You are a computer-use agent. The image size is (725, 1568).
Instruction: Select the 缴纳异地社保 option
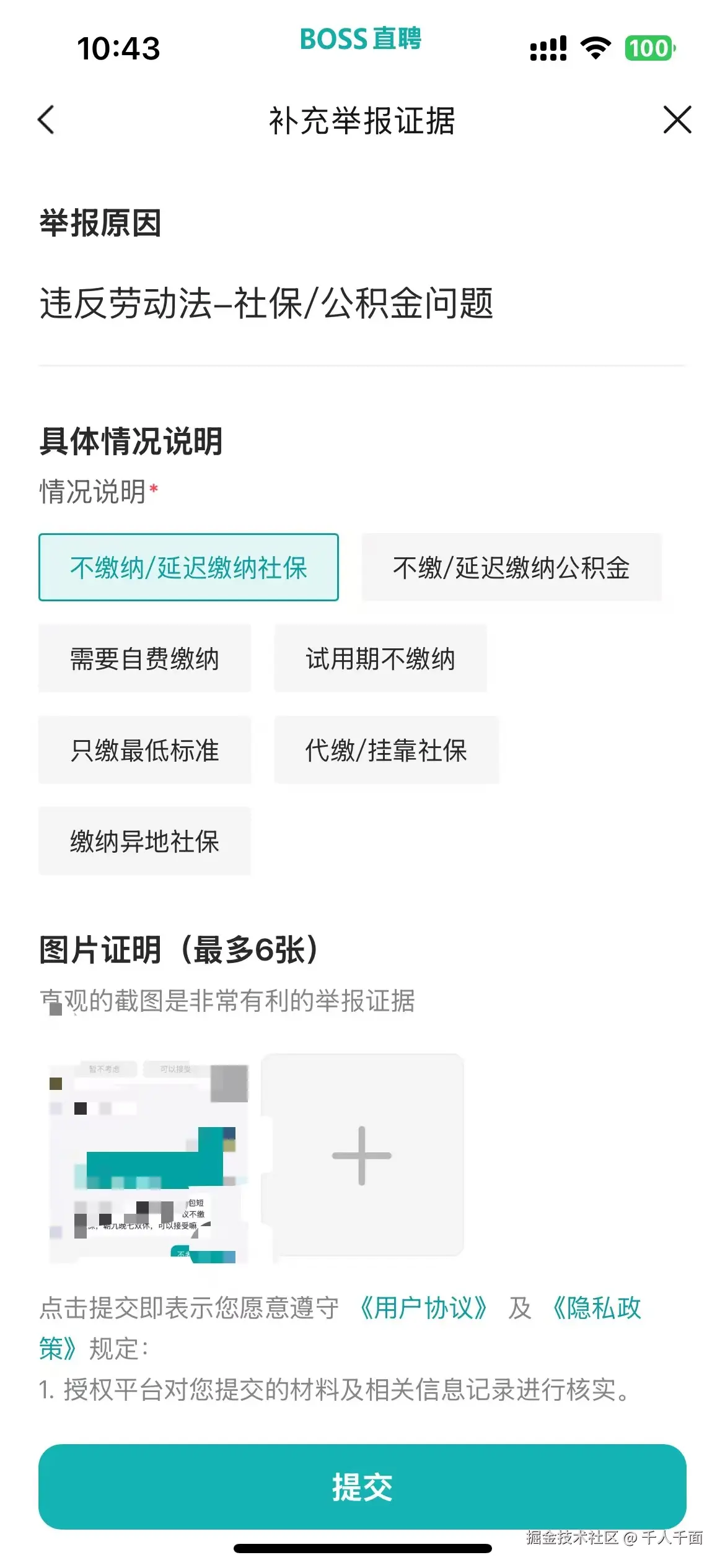(x=144, y=842)
